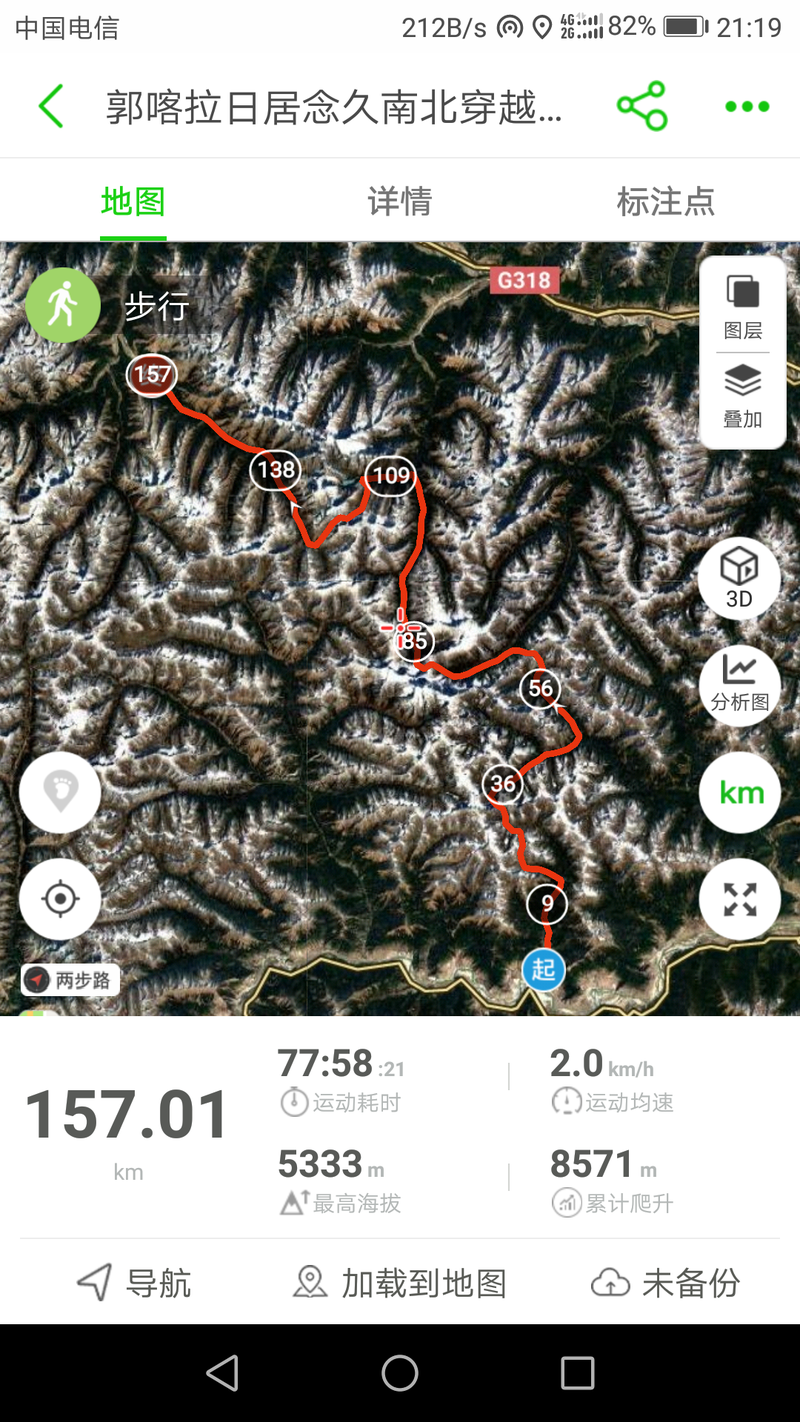Image resolution: width=800 pixels, height=1422 pixels.
Task: Open the 分析图 analysis chart
Action: [x=740, y=684]
